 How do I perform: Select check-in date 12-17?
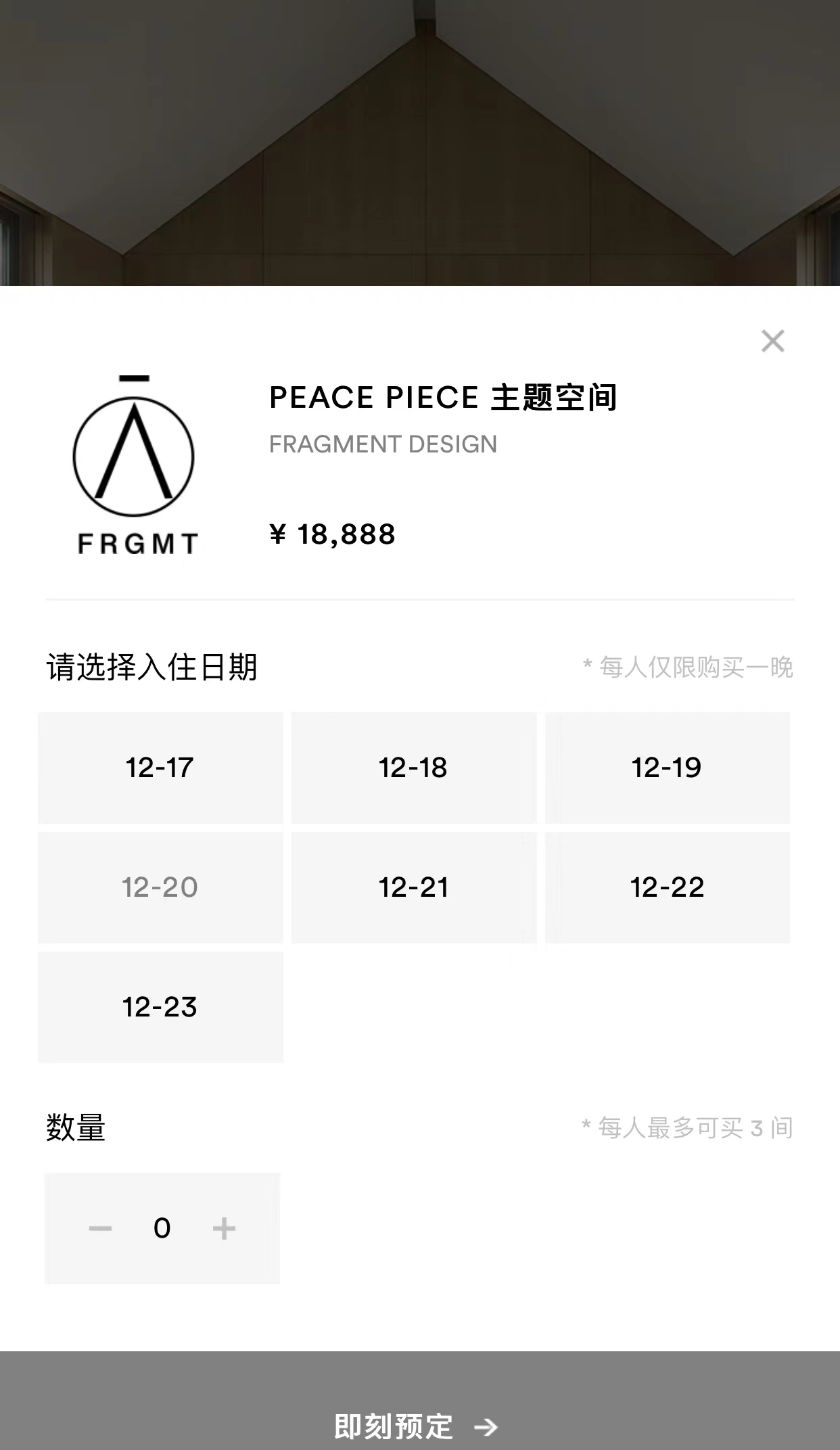point(160,768)
